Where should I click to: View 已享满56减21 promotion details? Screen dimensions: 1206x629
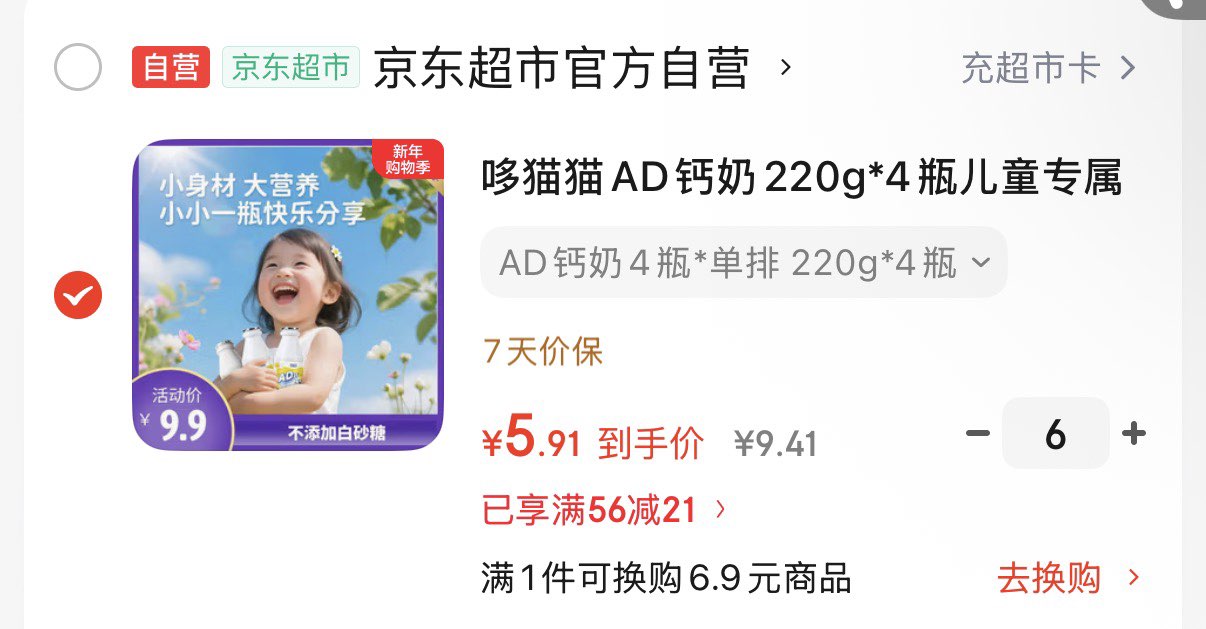tap(603, 511)
